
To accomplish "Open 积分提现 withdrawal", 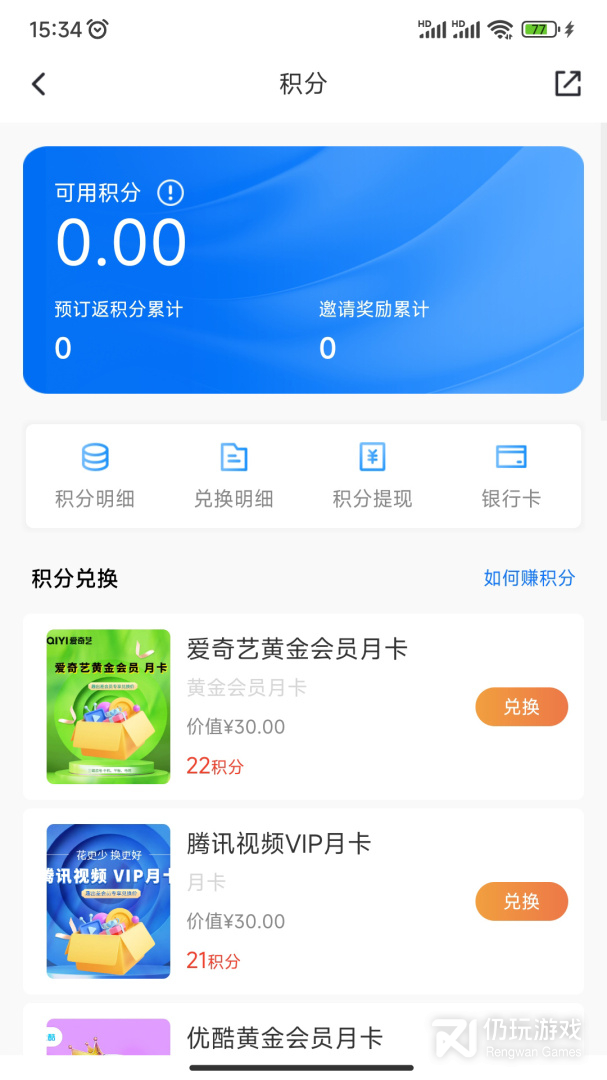I will (x=372, y=475).
